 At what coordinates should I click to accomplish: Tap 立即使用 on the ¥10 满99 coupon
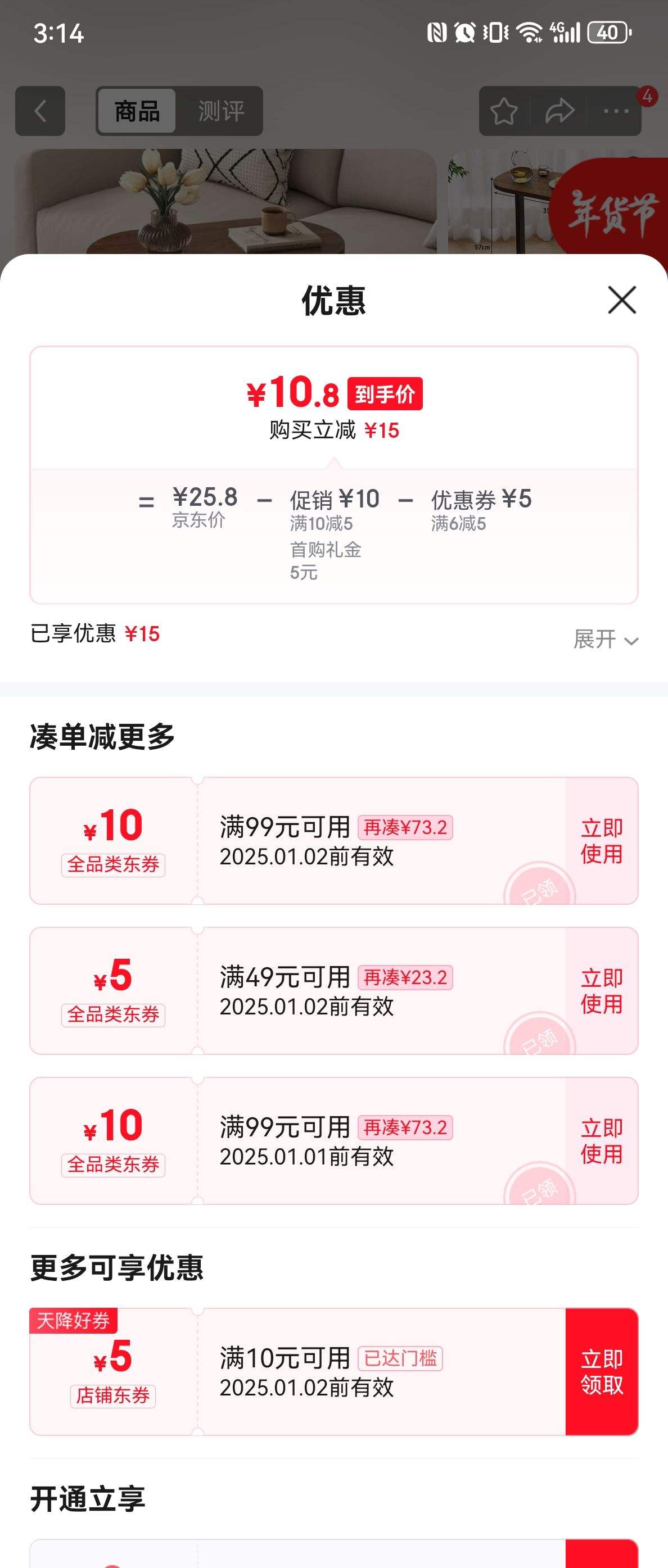point(601,840)
